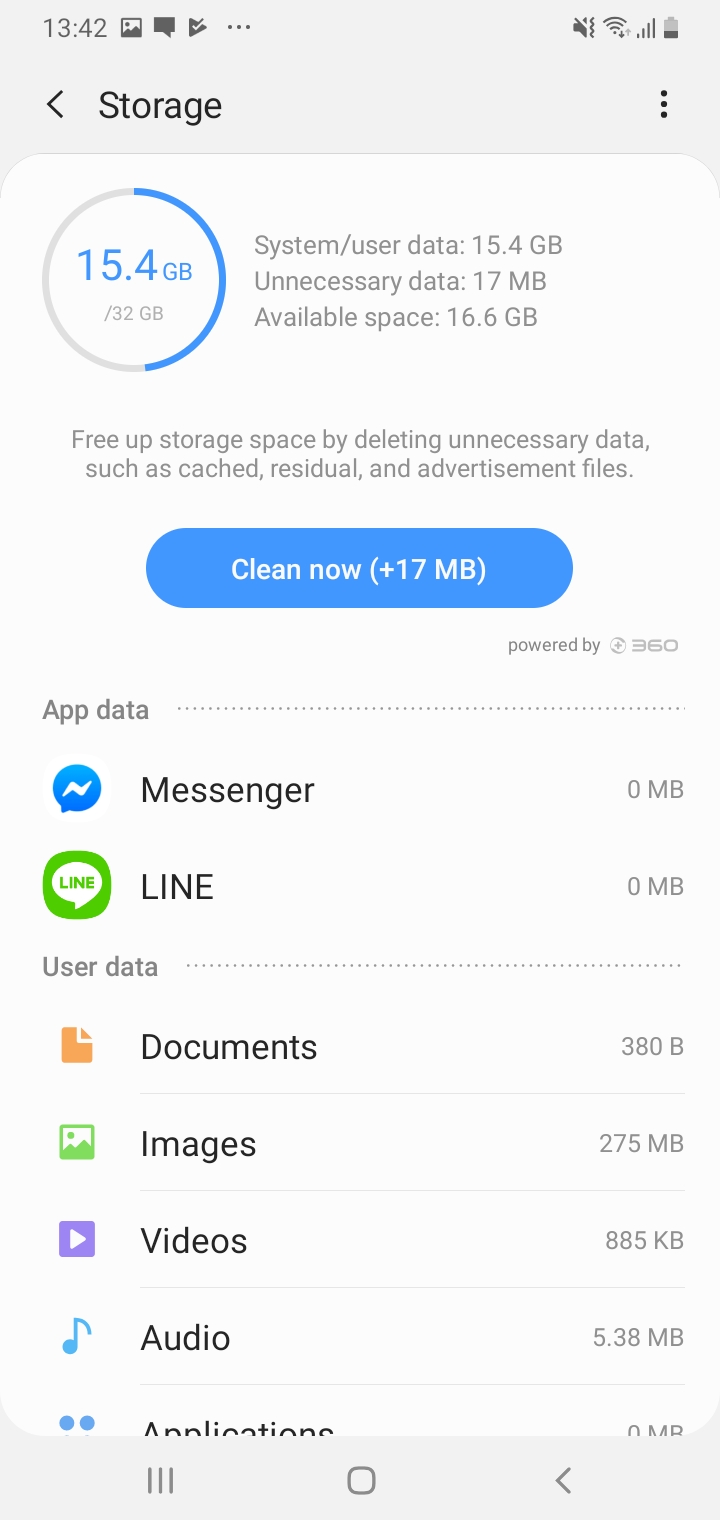
Task: Show Audio storage details
Action: 360,1337
